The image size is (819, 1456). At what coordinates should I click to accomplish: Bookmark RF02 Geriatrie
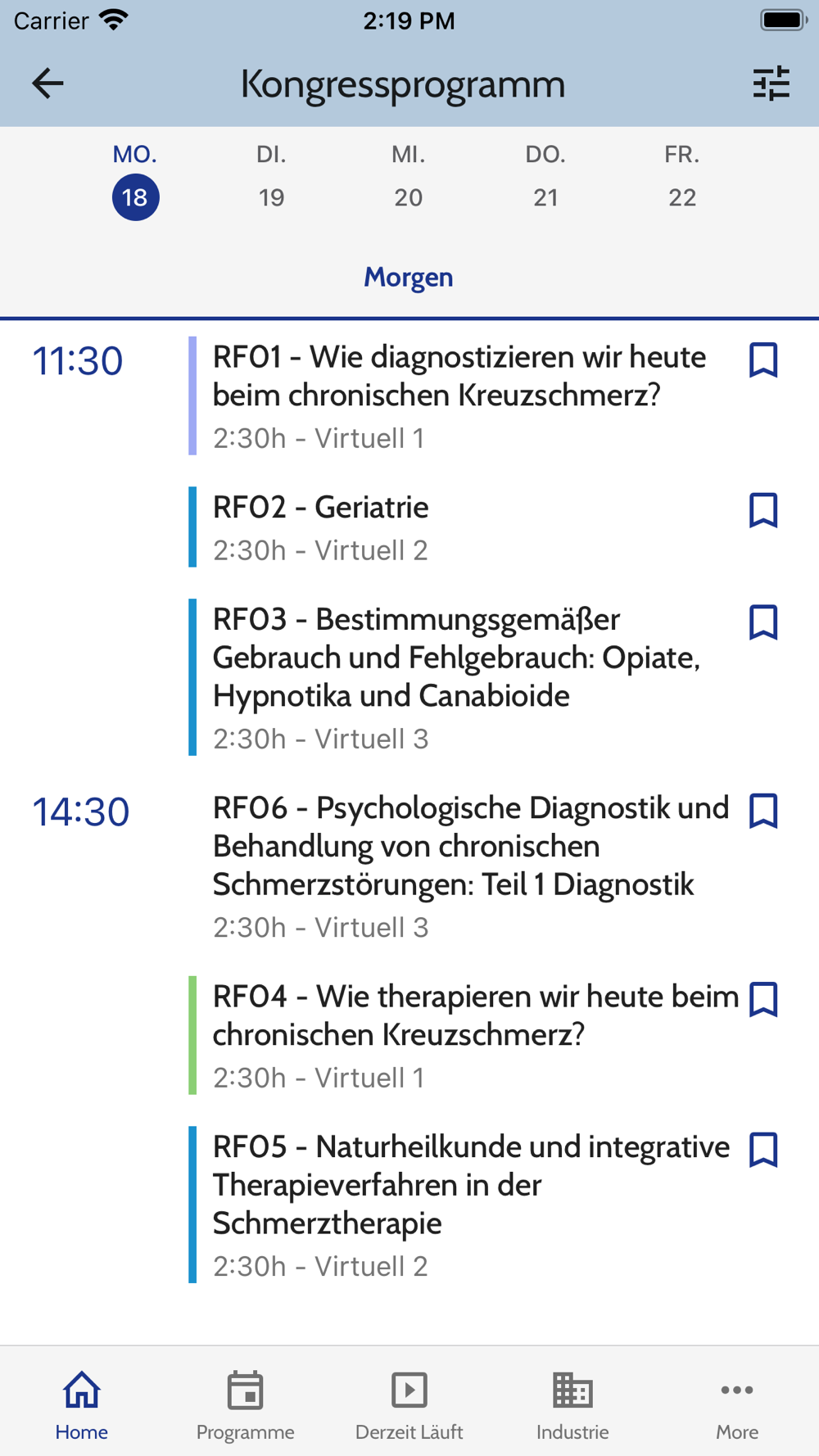[763, 510]
